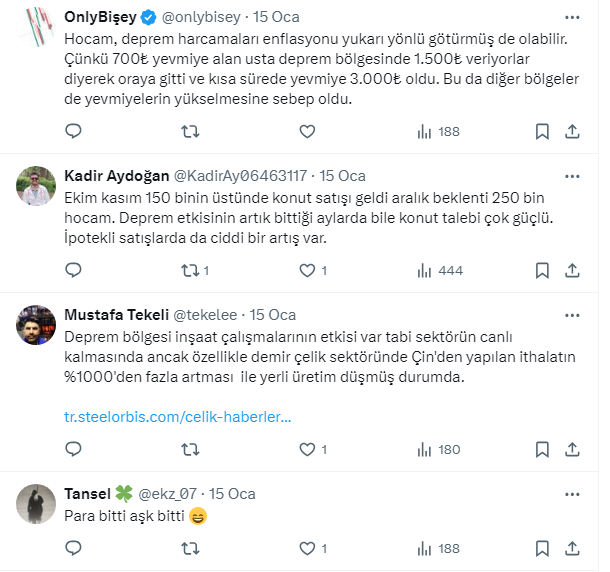This screenshot has width=610, height=572.
Task: Reply to OnlyBişey's tweet
Action: (x=73, y=131)
